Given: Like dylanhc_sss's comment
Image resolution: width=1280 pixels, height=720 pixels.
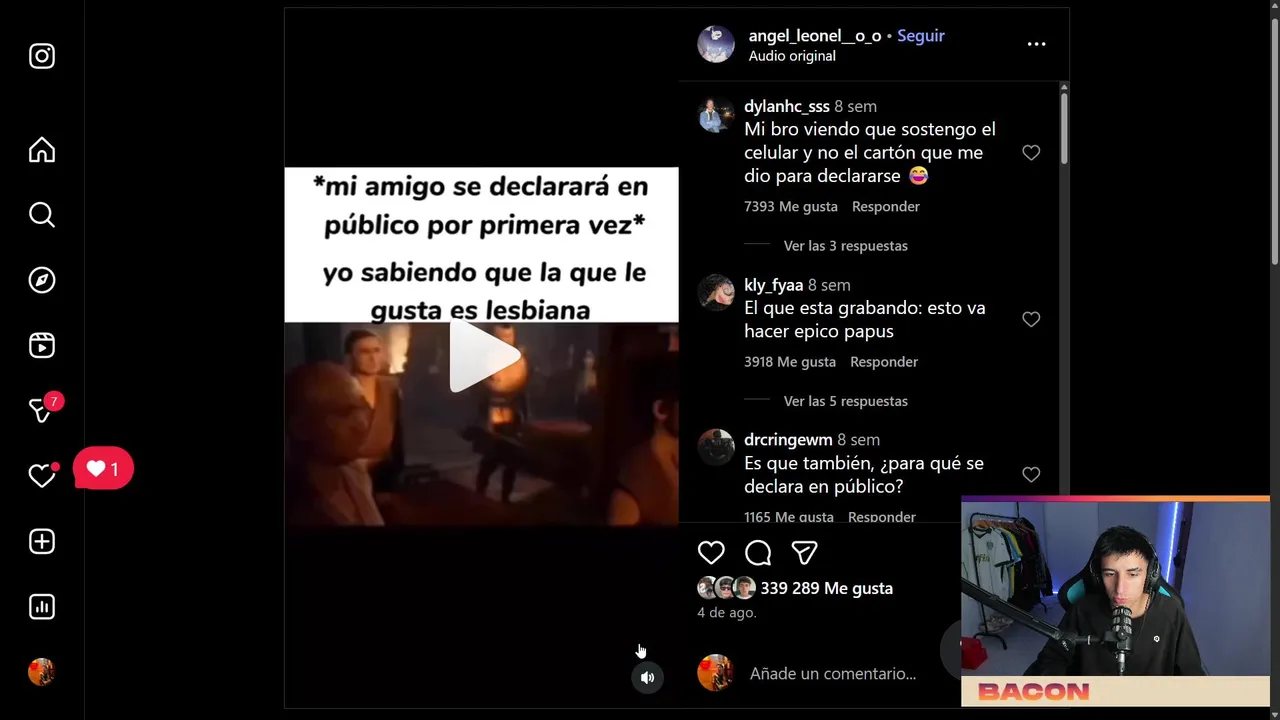Looking at the screenshot, I should click(1031, 153).
